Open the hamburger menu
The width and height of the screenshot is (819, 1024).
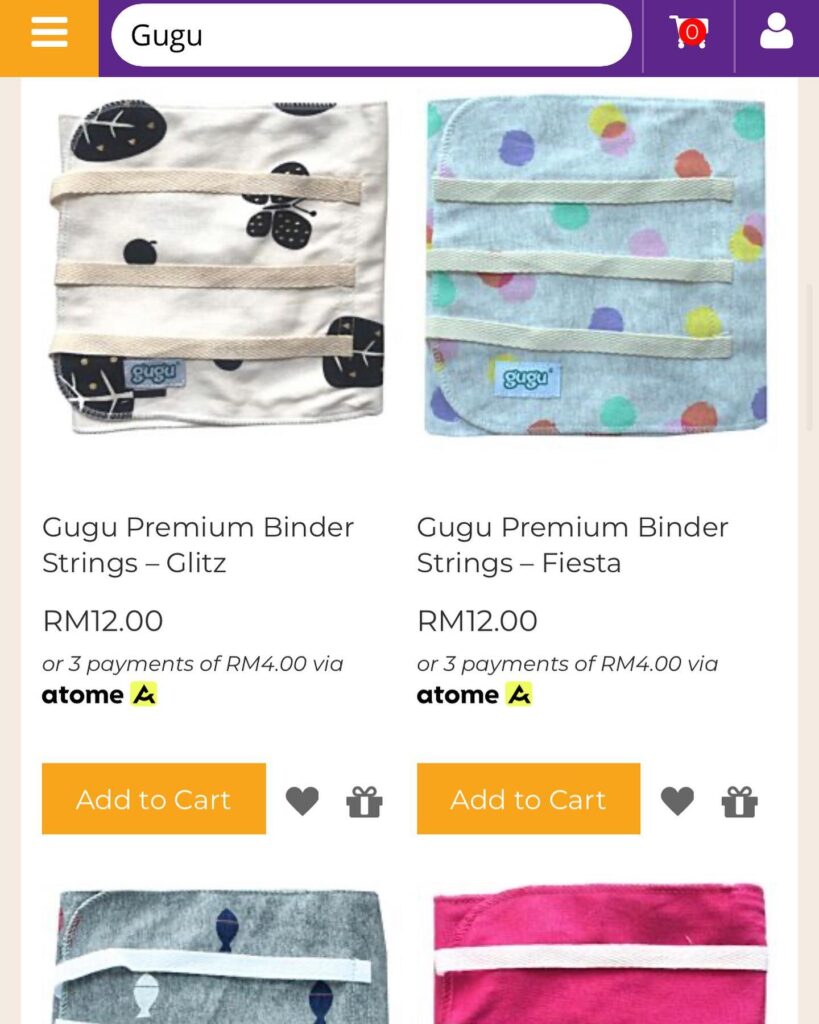coord(49,35)
